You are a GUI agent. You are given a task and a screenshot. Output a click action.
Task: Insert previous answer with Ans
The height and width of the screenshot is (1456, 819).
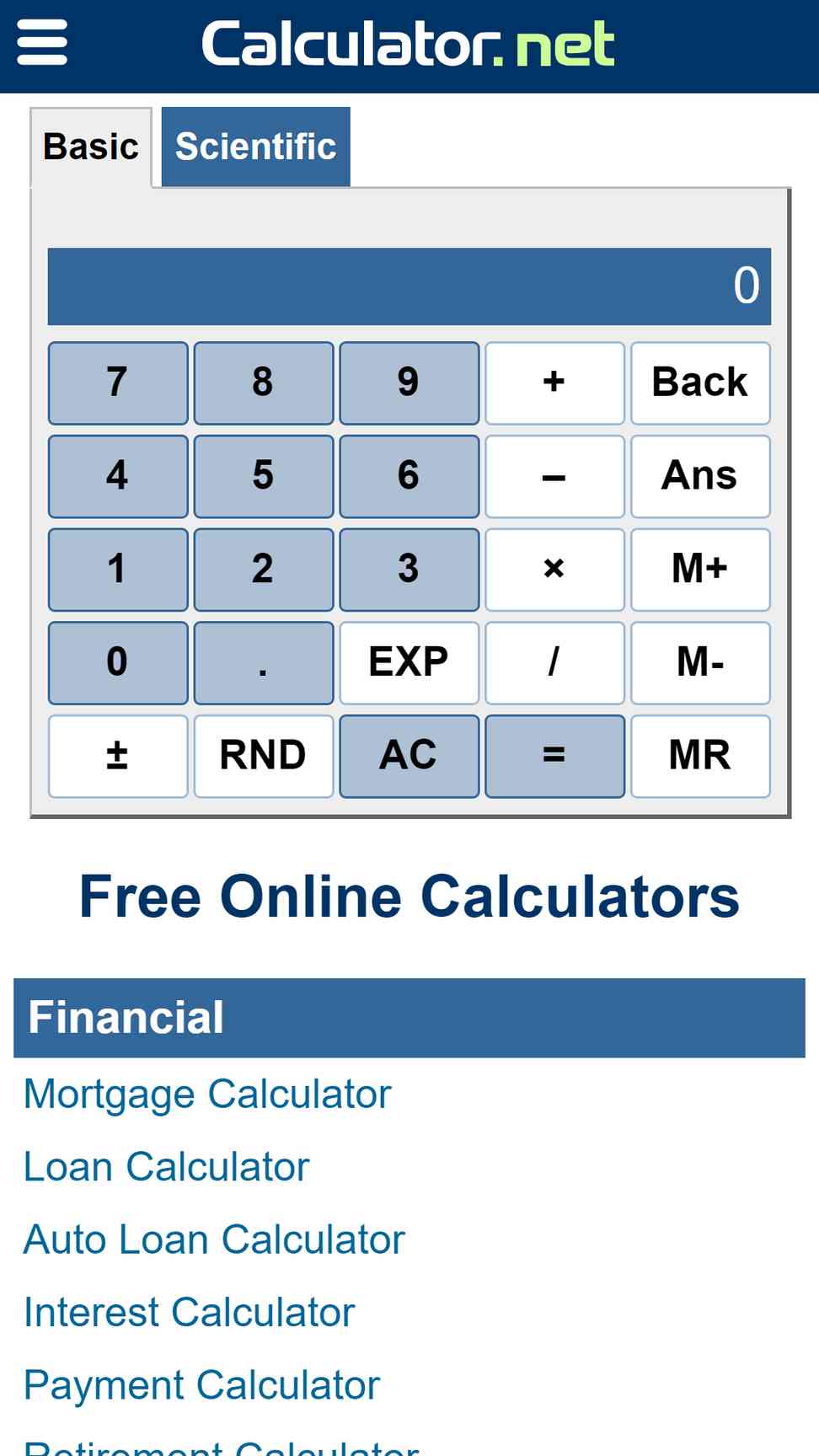[700, 476]
